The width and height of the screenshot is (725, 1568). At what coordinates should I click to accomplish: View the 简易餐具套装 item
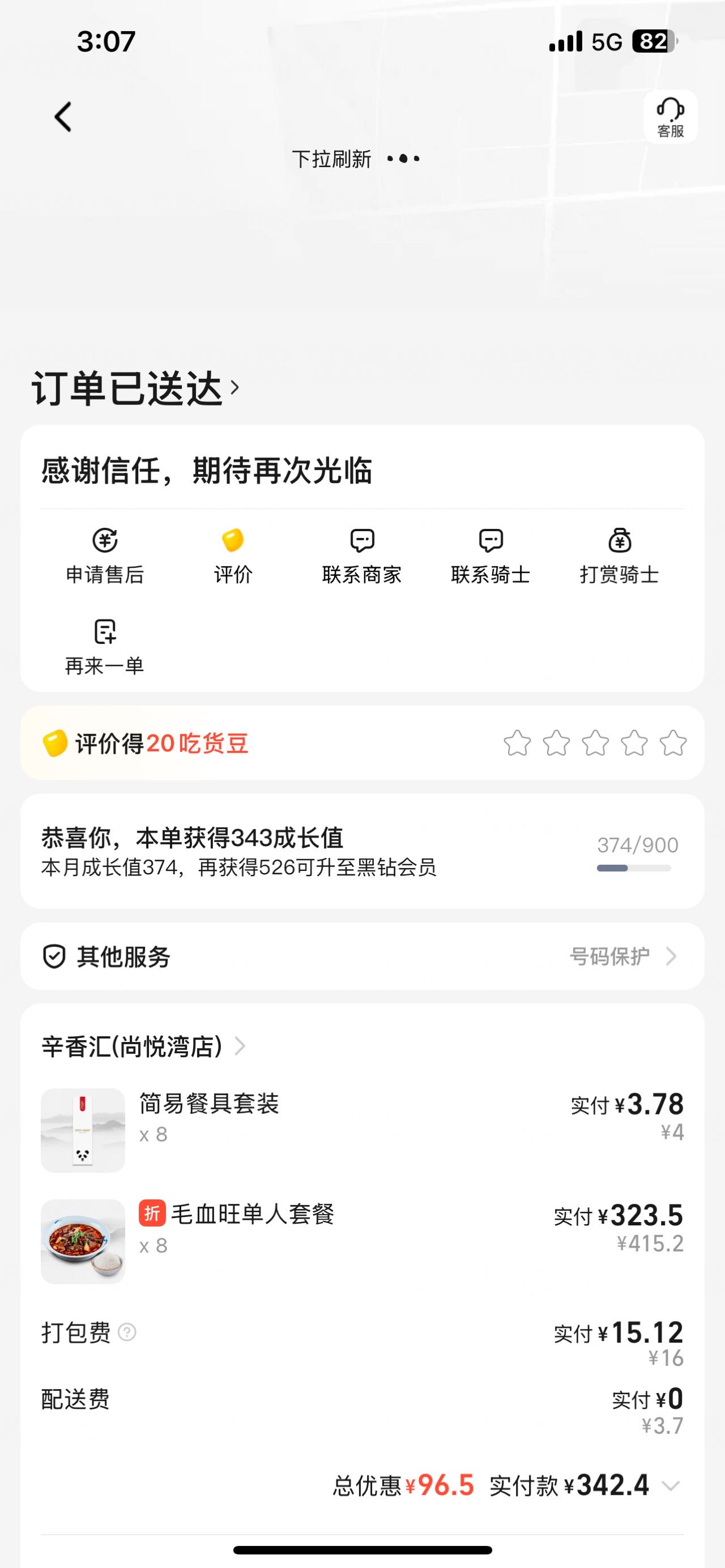tap(362, 1130)
